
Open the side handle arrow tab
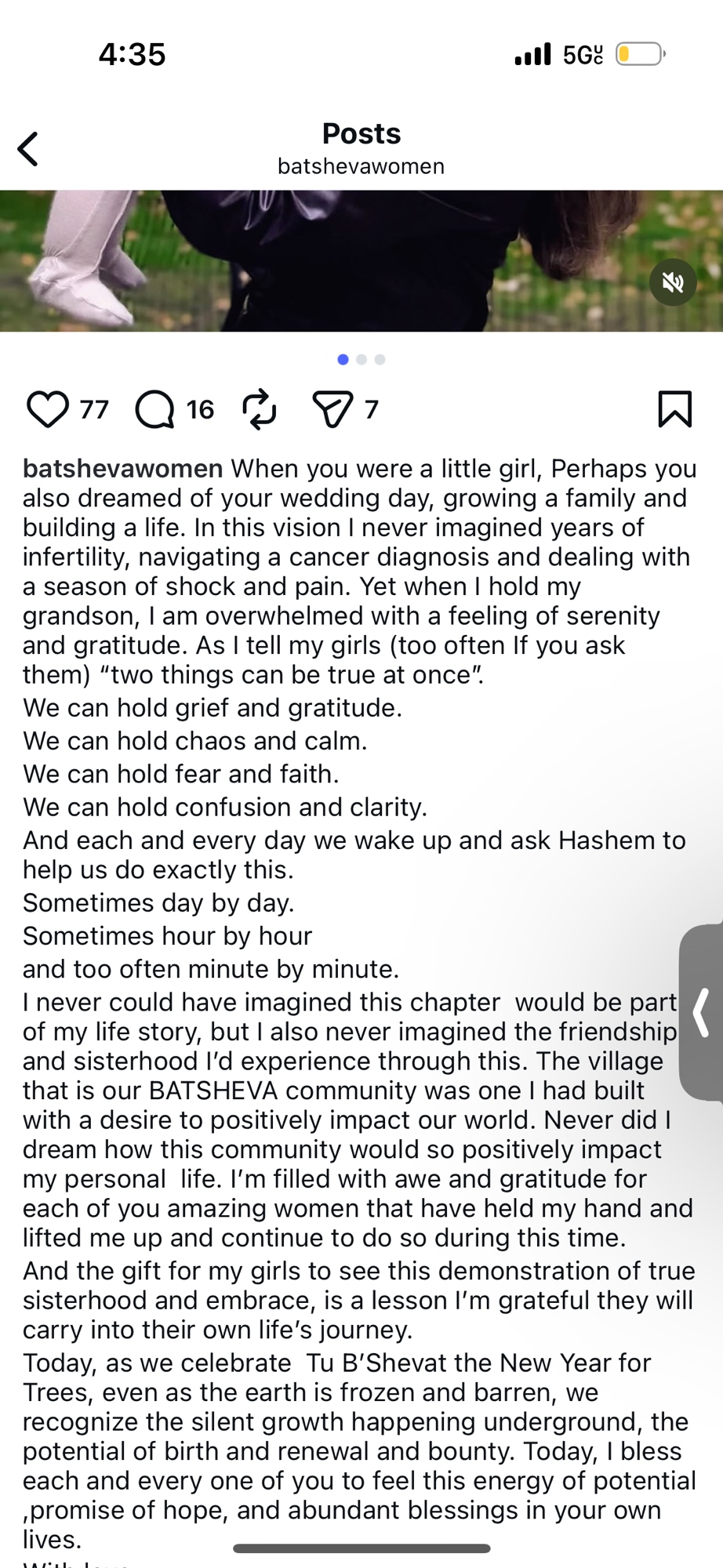(x=702, y=1012)
